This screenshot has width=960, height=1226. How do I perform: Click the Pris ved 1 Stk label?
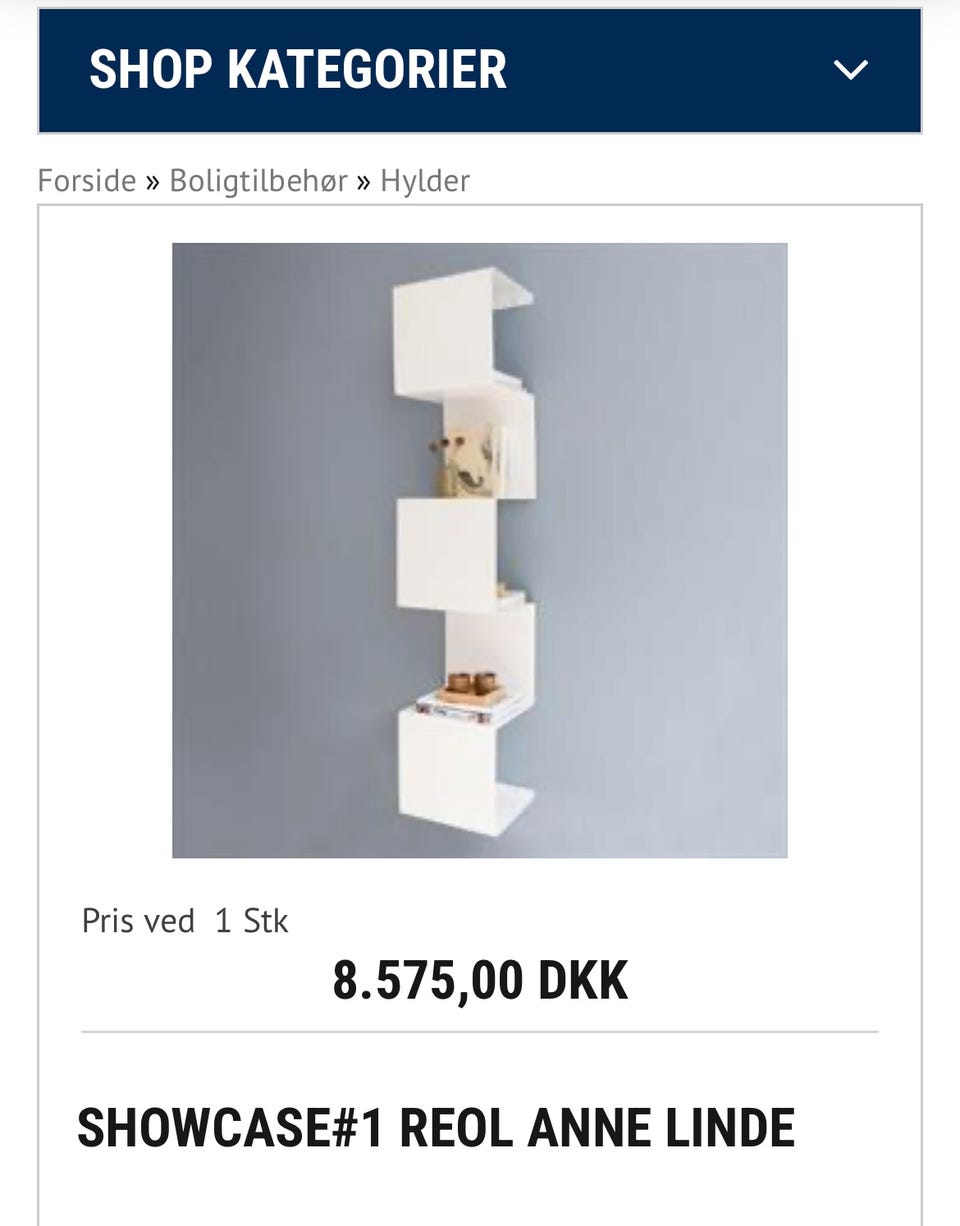pos(184,920)
